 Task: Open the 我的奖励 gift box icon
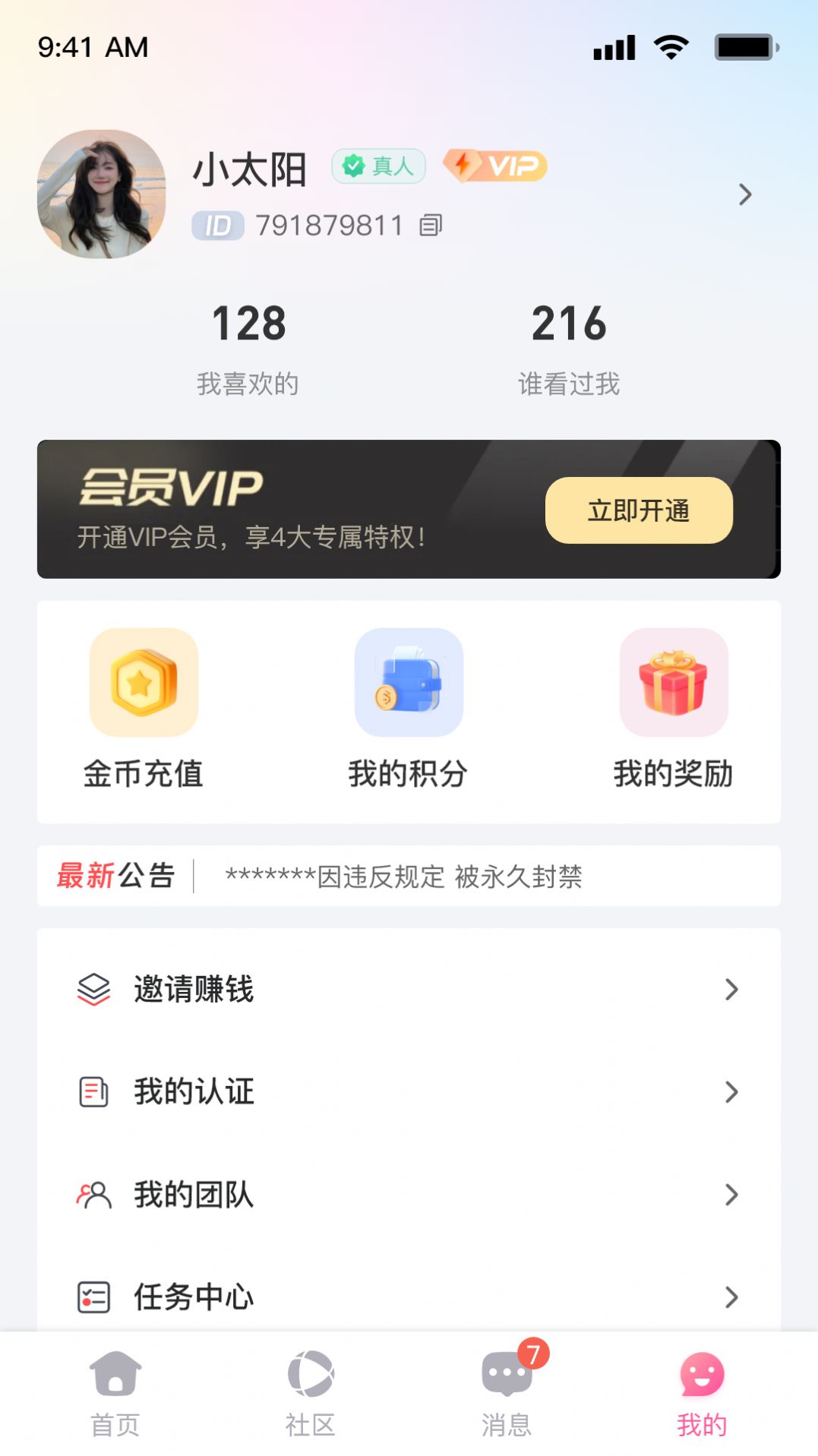[674, 682]
